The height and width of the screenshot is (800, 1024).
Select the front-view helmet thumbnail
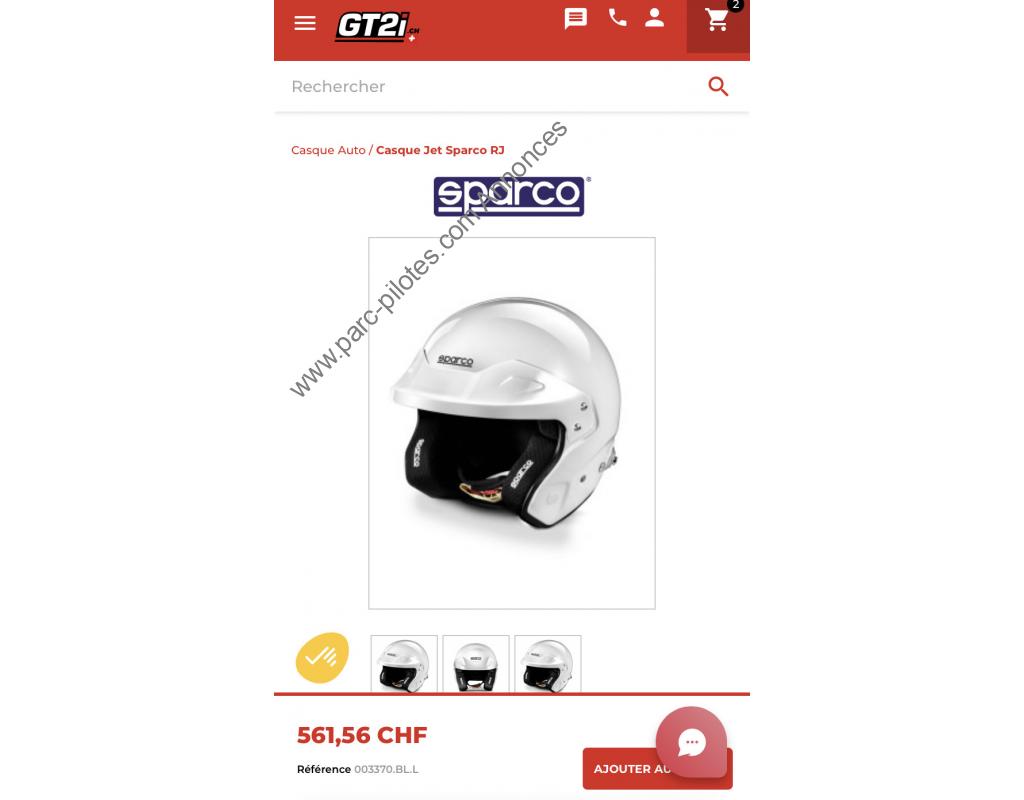(476, 664)
